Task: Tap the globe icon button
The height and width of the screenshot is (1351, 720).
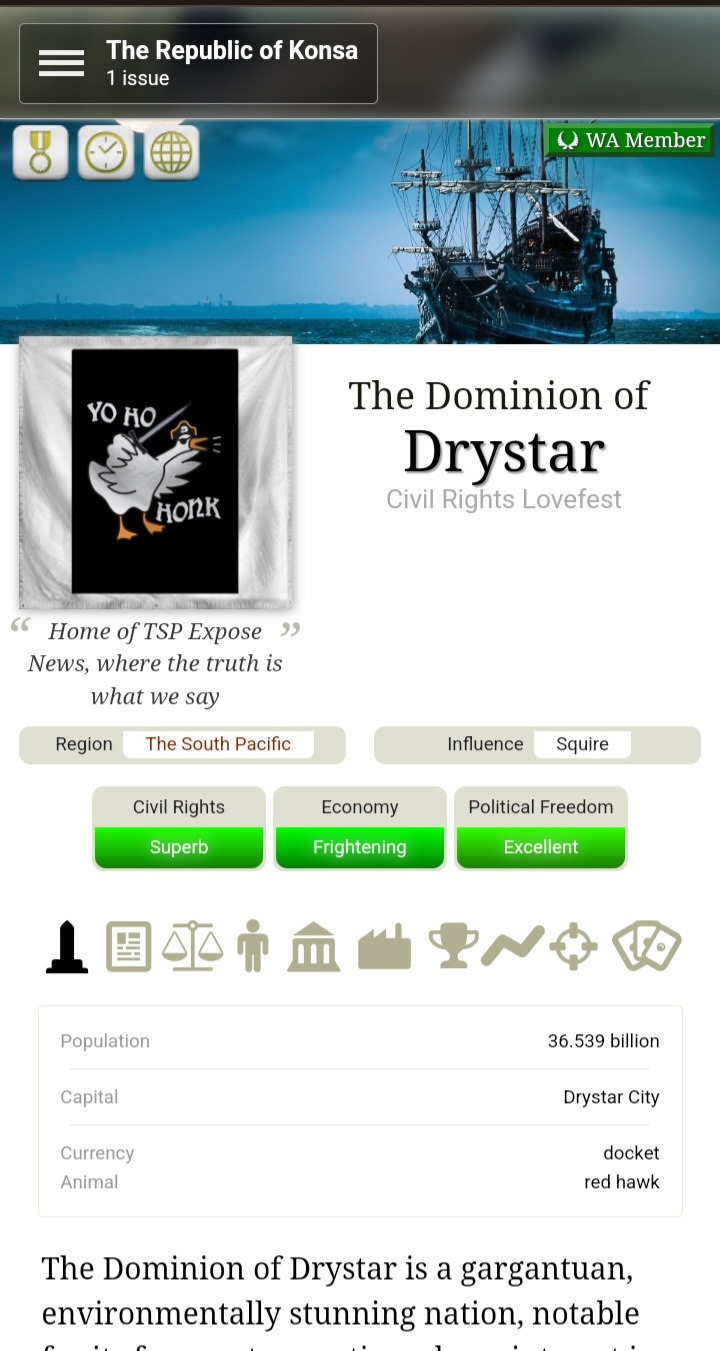Action: click(171, 153)
